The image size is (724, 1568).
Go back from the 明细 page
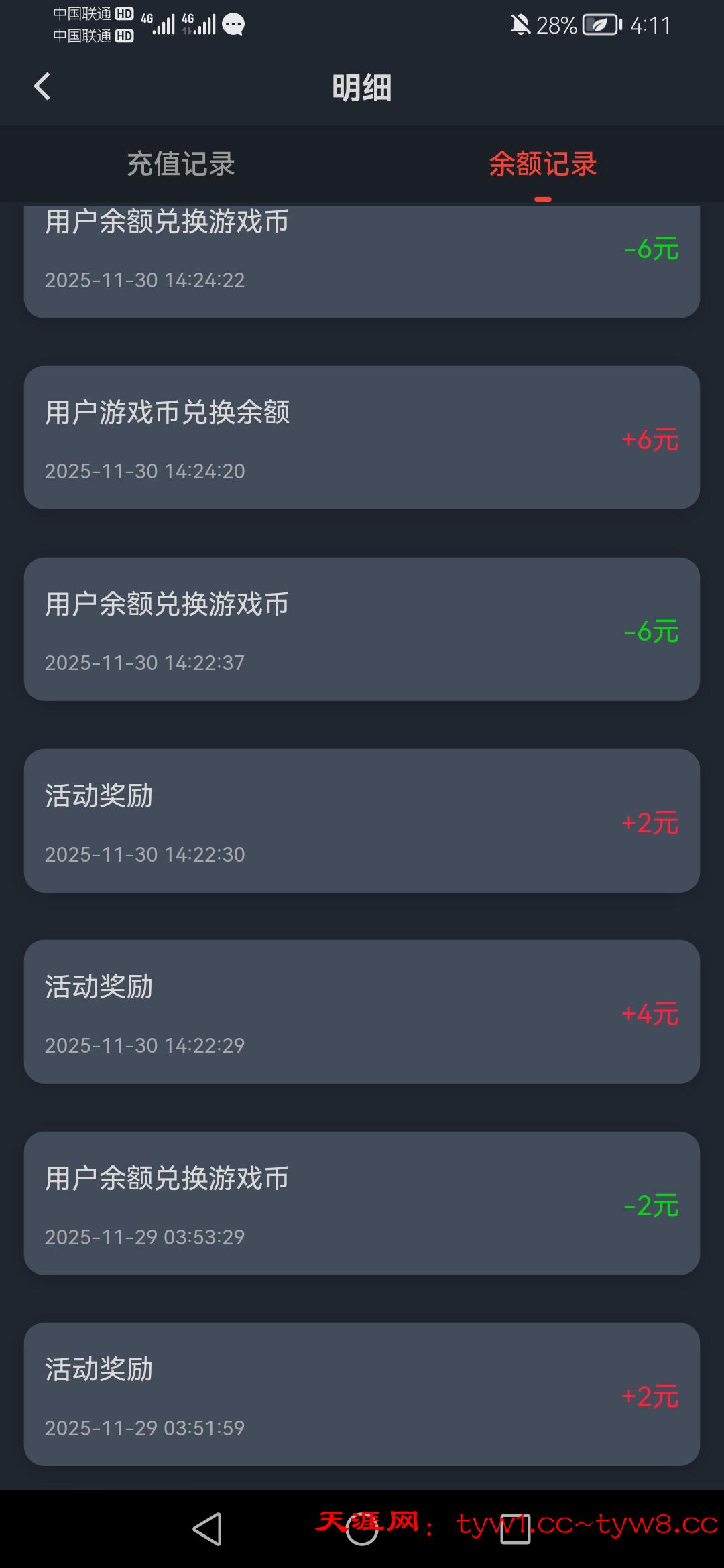[42, 86]
